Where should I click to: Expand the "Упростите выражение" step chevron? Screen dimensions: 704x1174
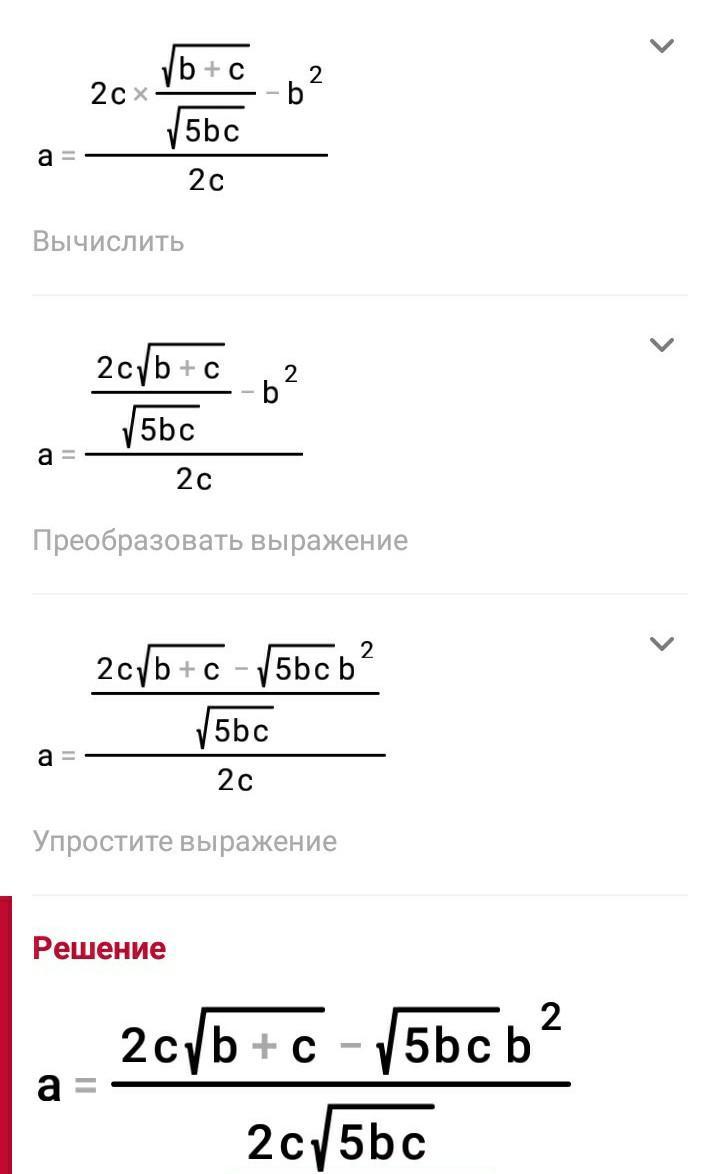(661, 643)
